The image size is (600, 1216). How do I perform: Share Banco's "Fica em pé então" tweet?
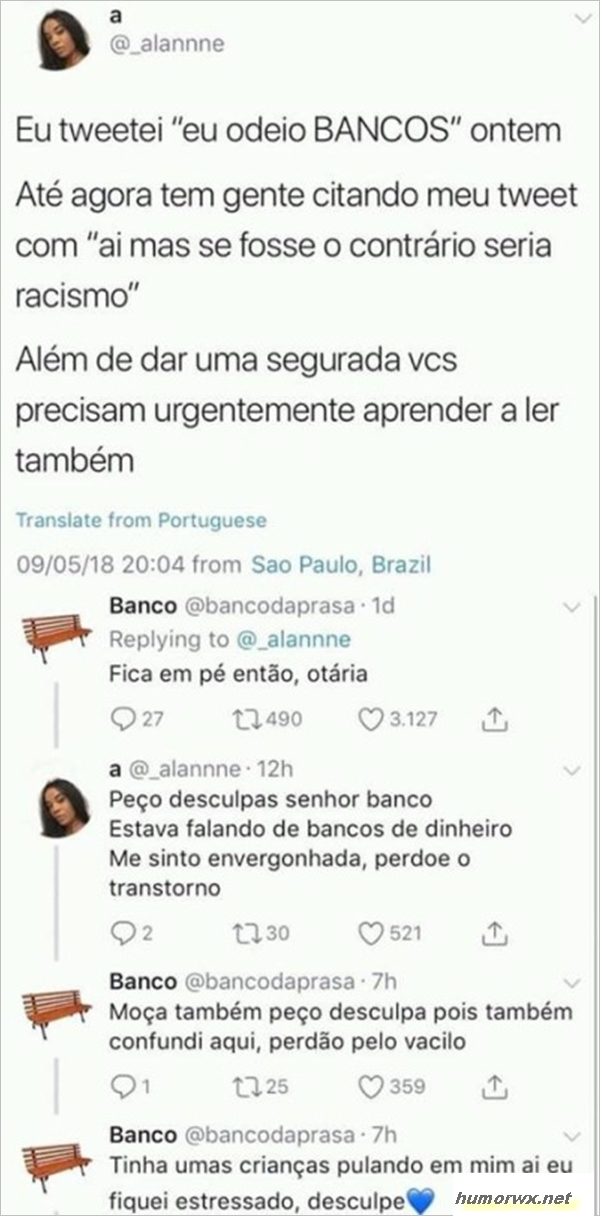(496, 719)
